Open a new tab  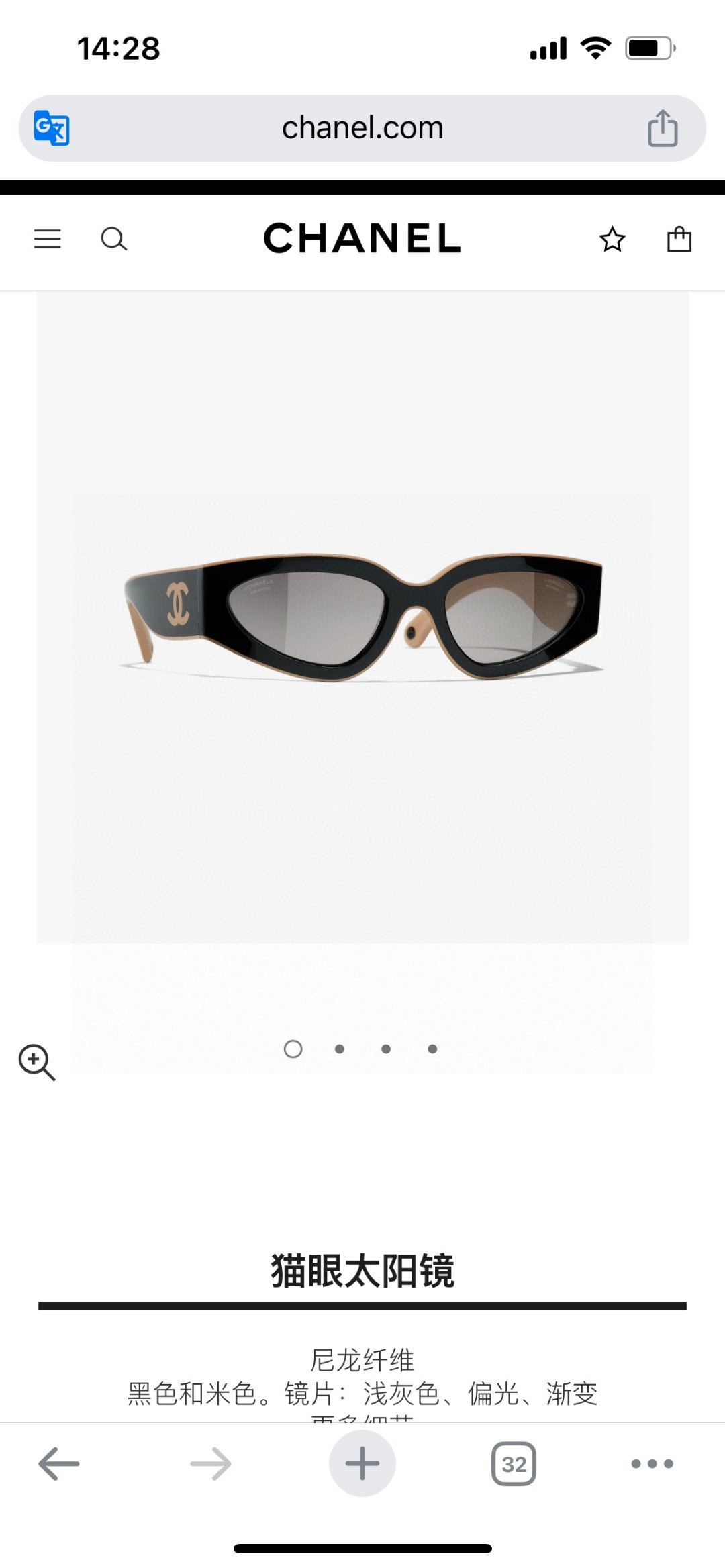(x=362, y=1463)
